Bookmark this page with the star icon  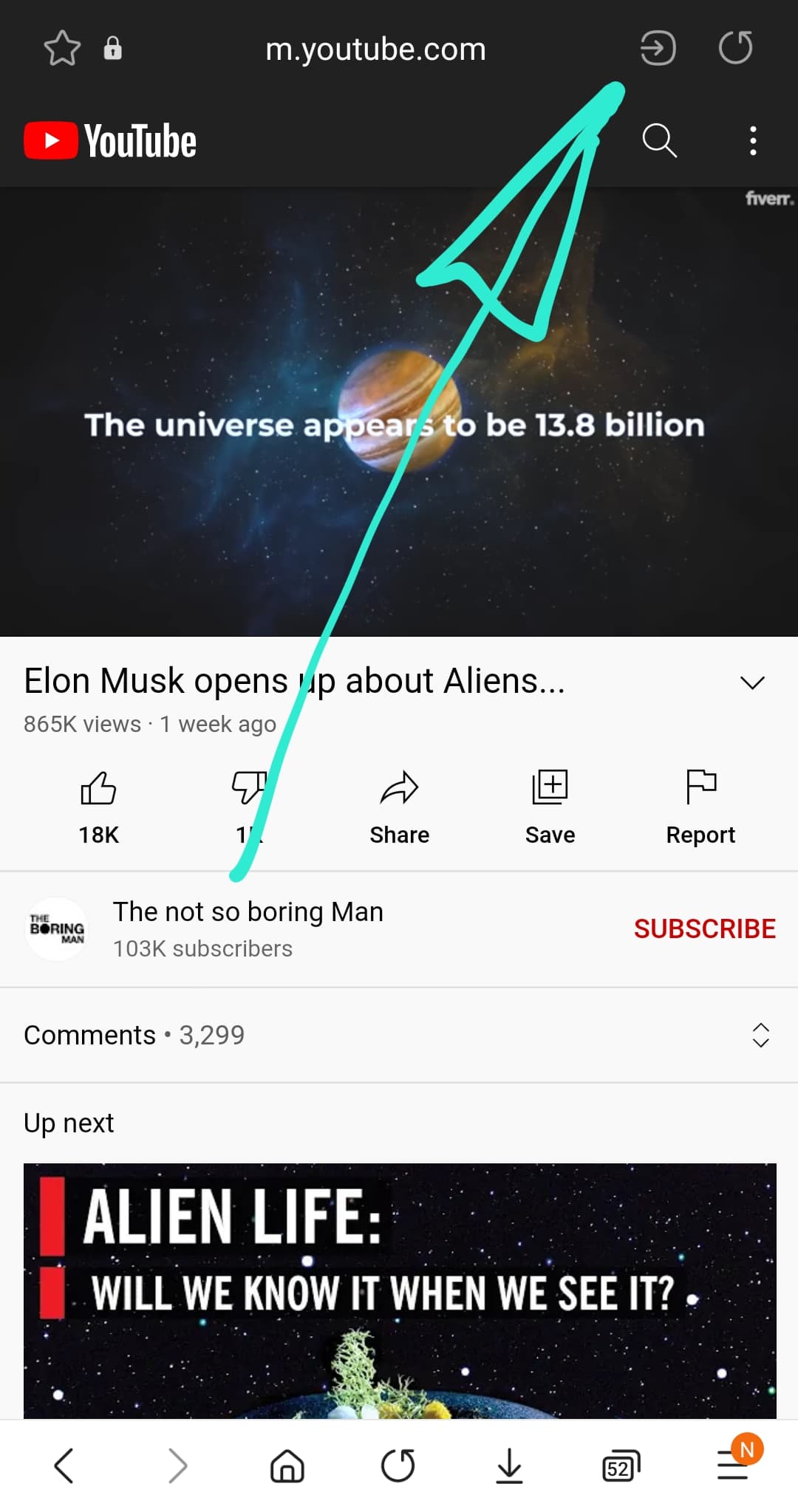click(x=62, y=49)
